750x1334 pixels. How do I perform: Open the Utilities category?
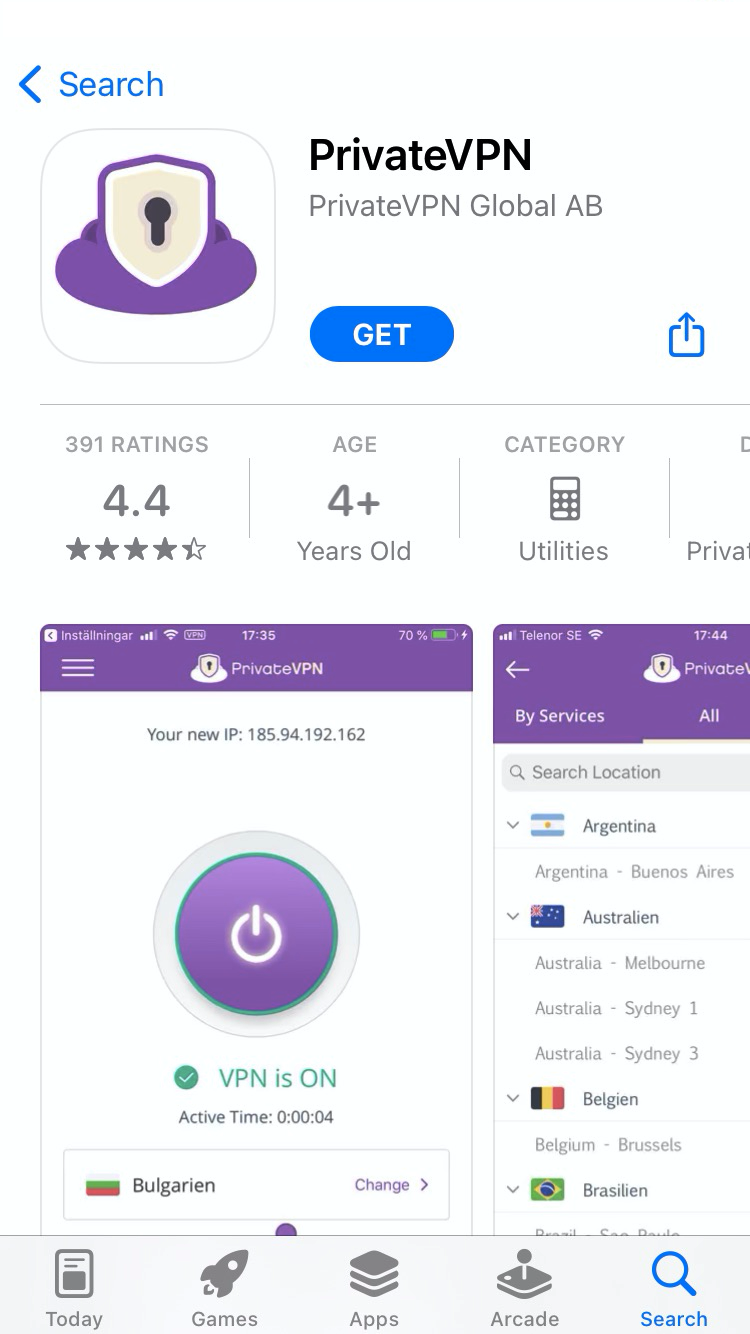(564, 497)
